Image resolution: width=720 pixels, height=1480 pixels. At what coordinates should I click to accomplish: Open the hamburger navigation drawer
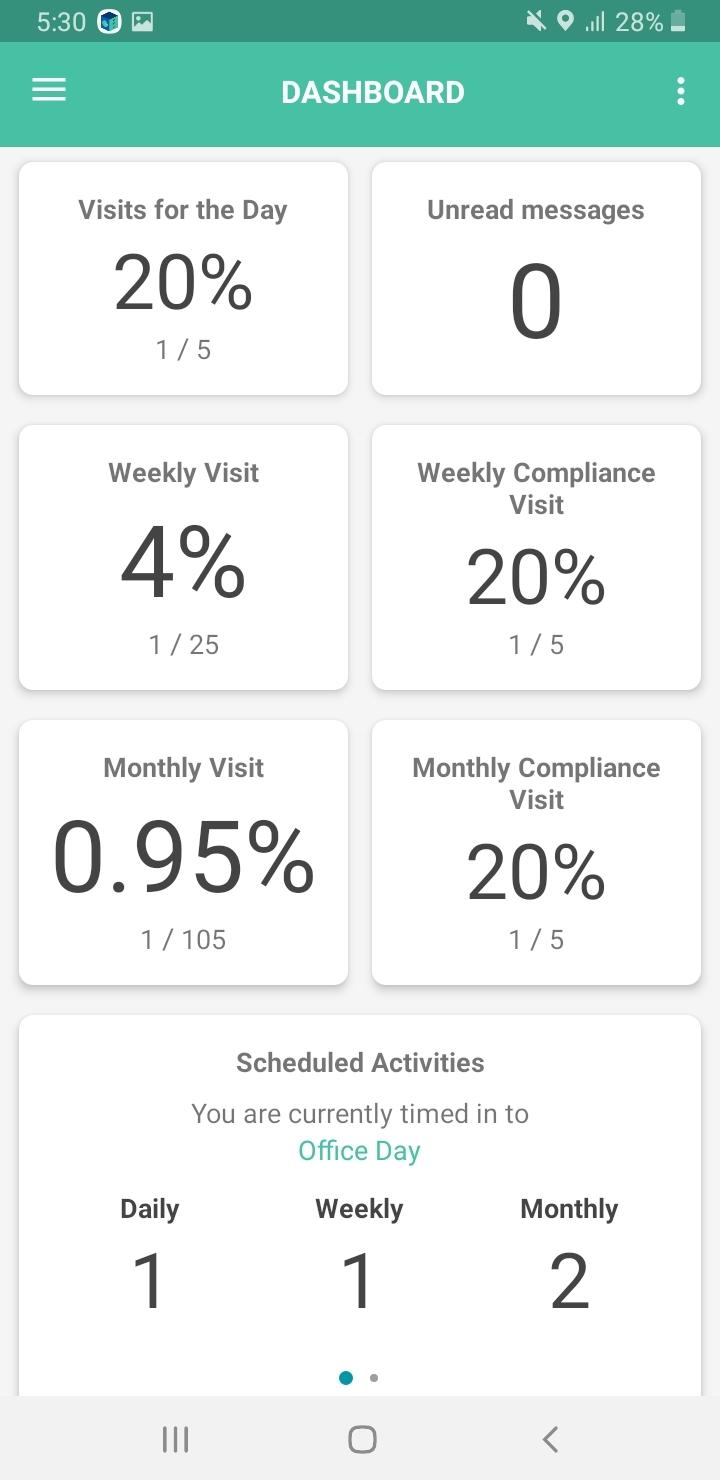point(49,91)
